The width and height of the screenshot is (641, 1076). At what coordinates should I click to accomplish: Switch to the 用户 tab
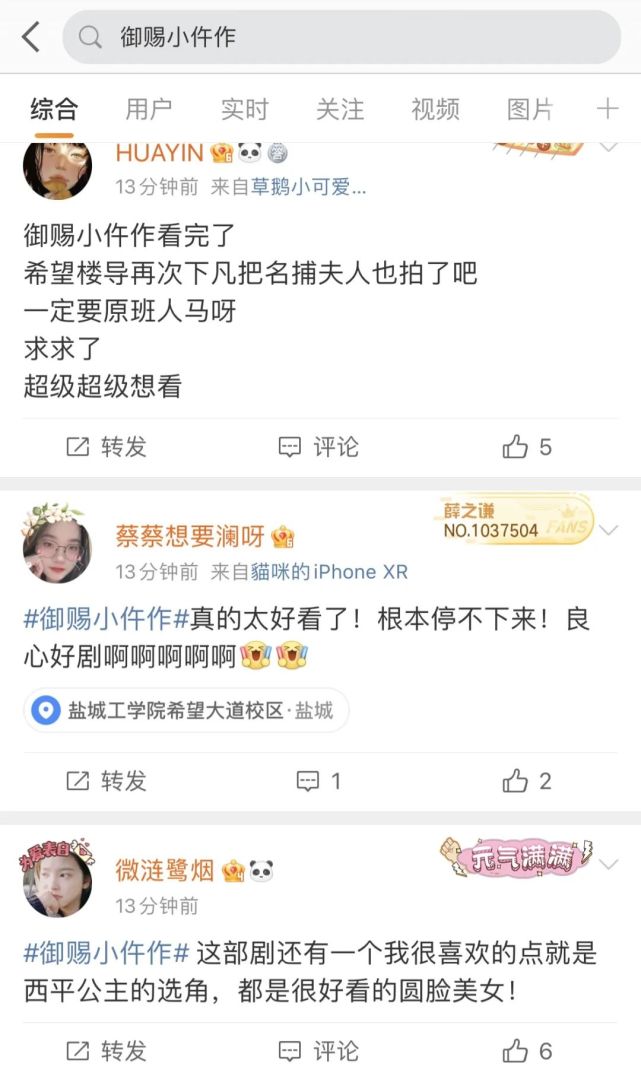(148, 109)
